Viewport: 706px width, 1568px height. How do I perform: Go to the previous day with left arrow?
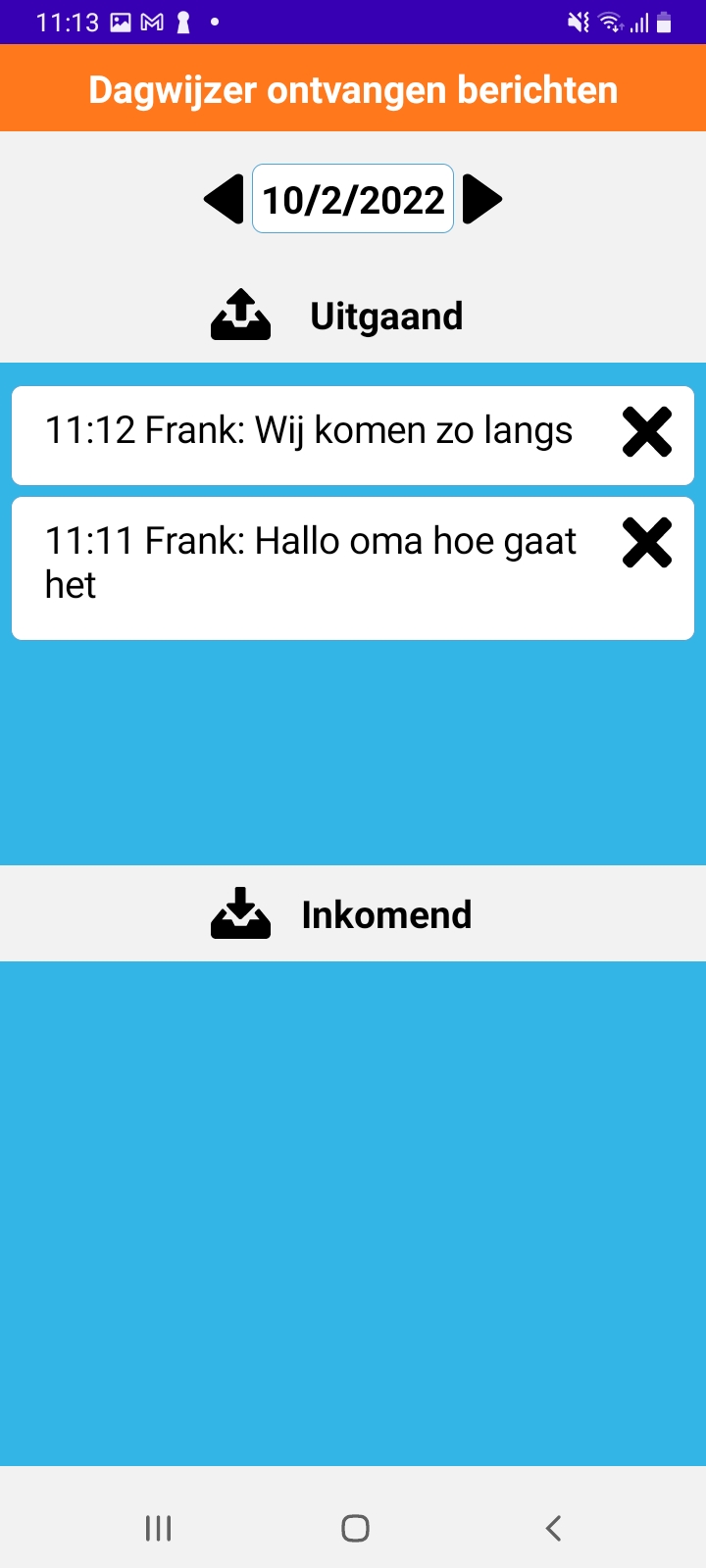click(x=224, y=199)
